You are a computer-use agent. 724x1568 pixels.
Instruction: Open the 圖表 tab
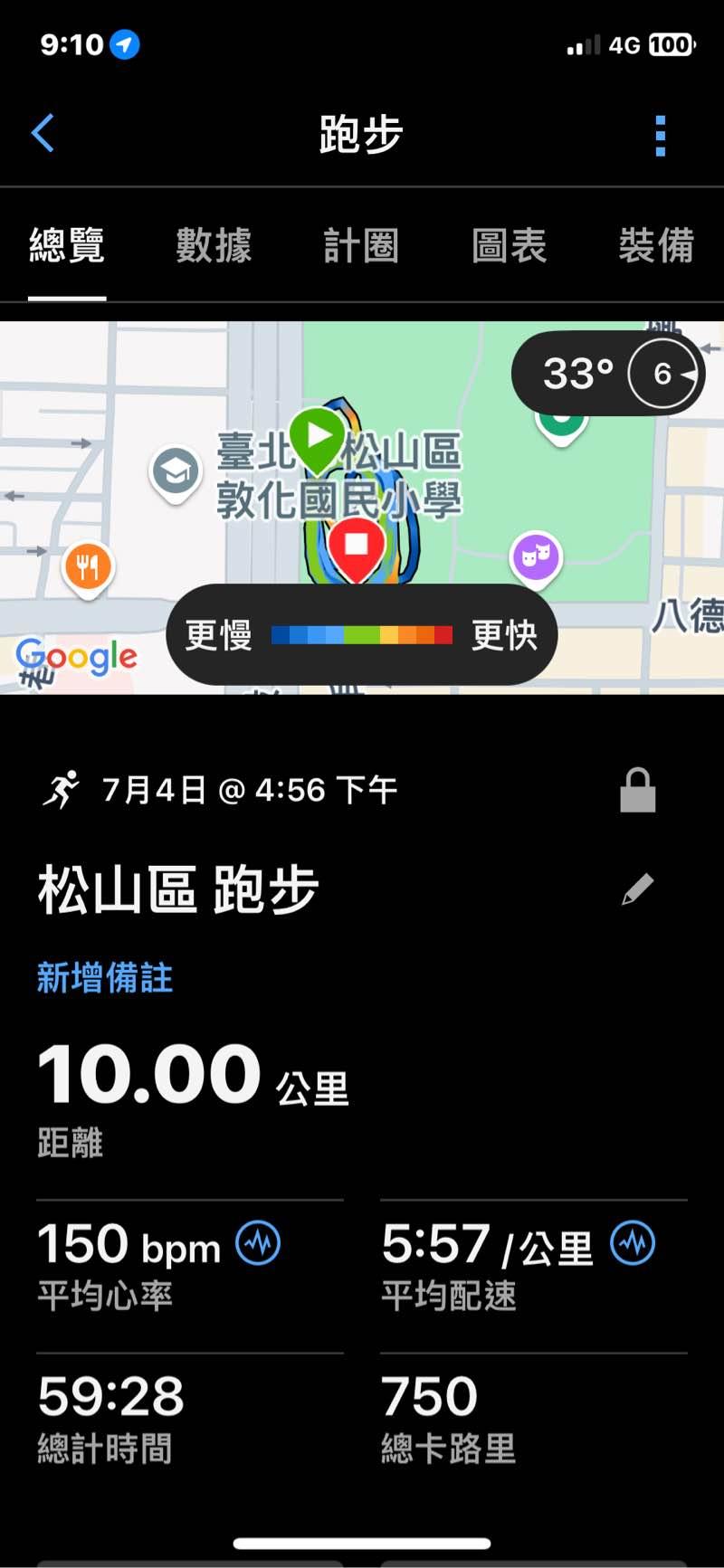pos(509,246)
